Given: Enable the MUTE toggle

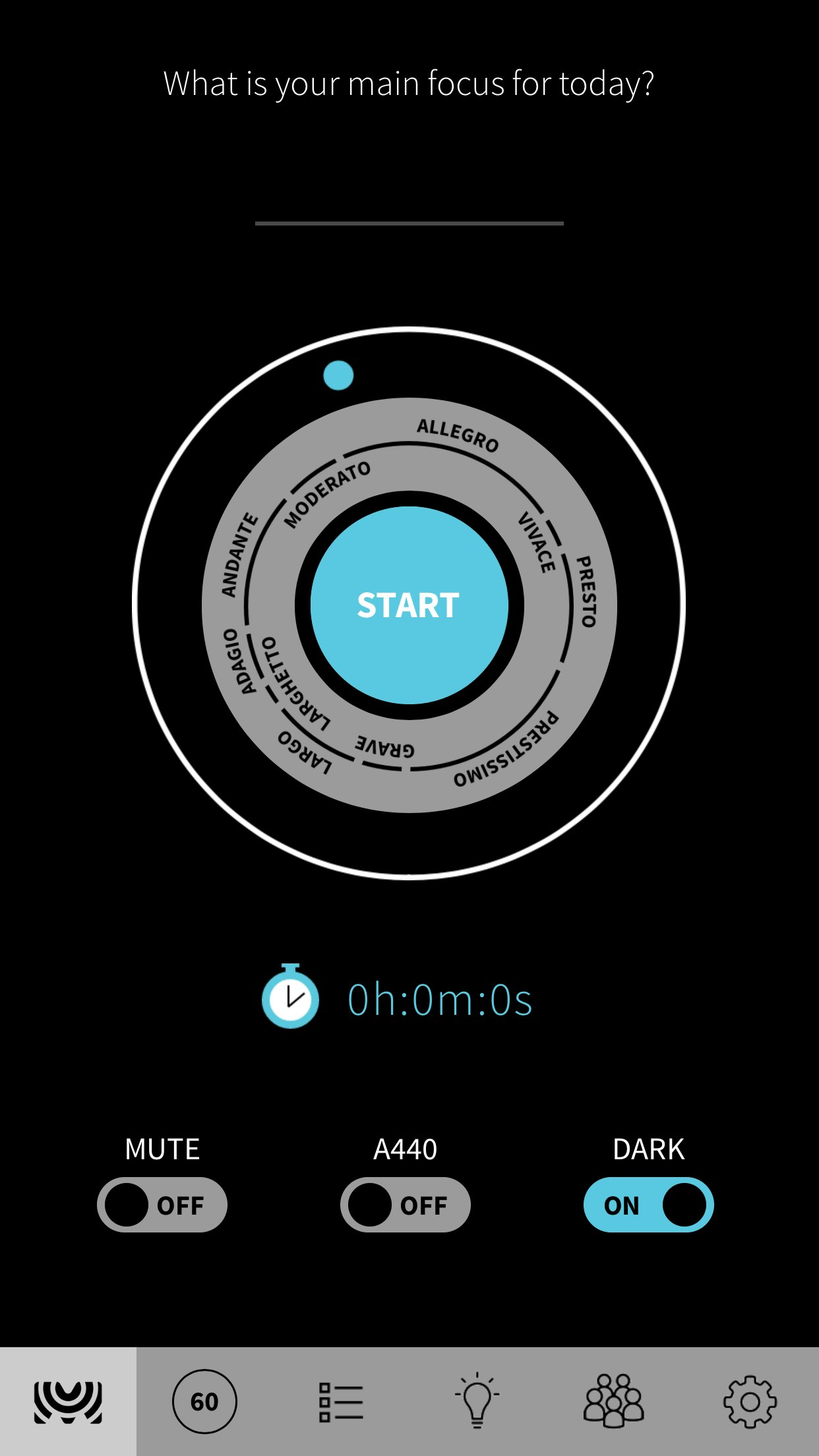Looking at the screenshot, I should 162,1205.
